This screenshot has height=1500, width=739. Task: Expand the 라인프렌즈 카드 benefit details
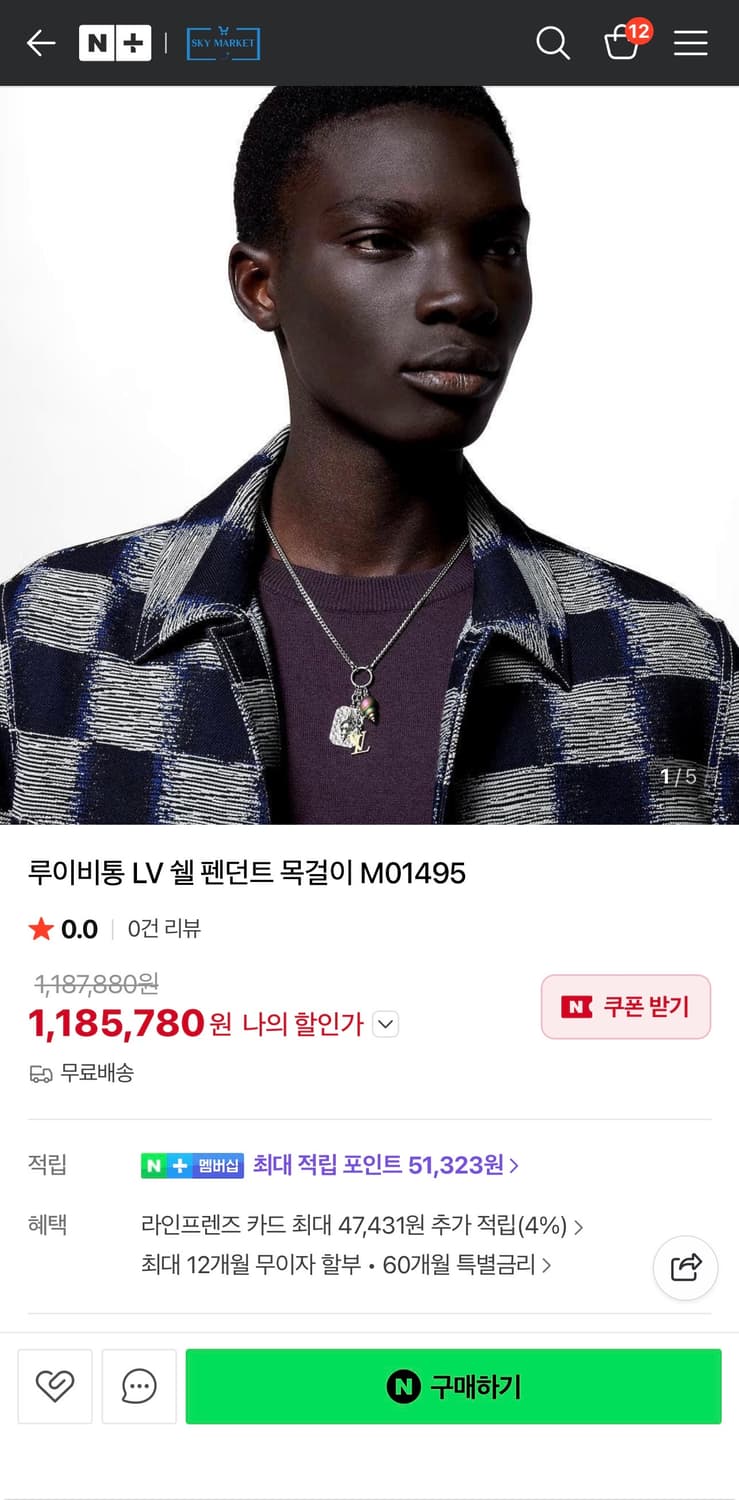(x=362, y=1225)
